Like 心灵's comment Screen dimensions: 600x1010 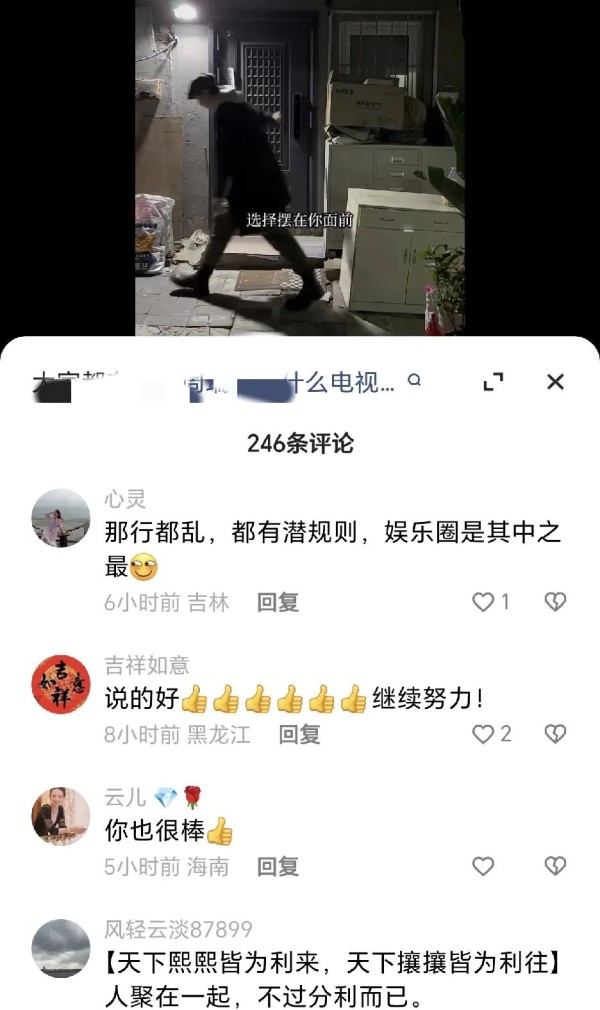(484, 602)
